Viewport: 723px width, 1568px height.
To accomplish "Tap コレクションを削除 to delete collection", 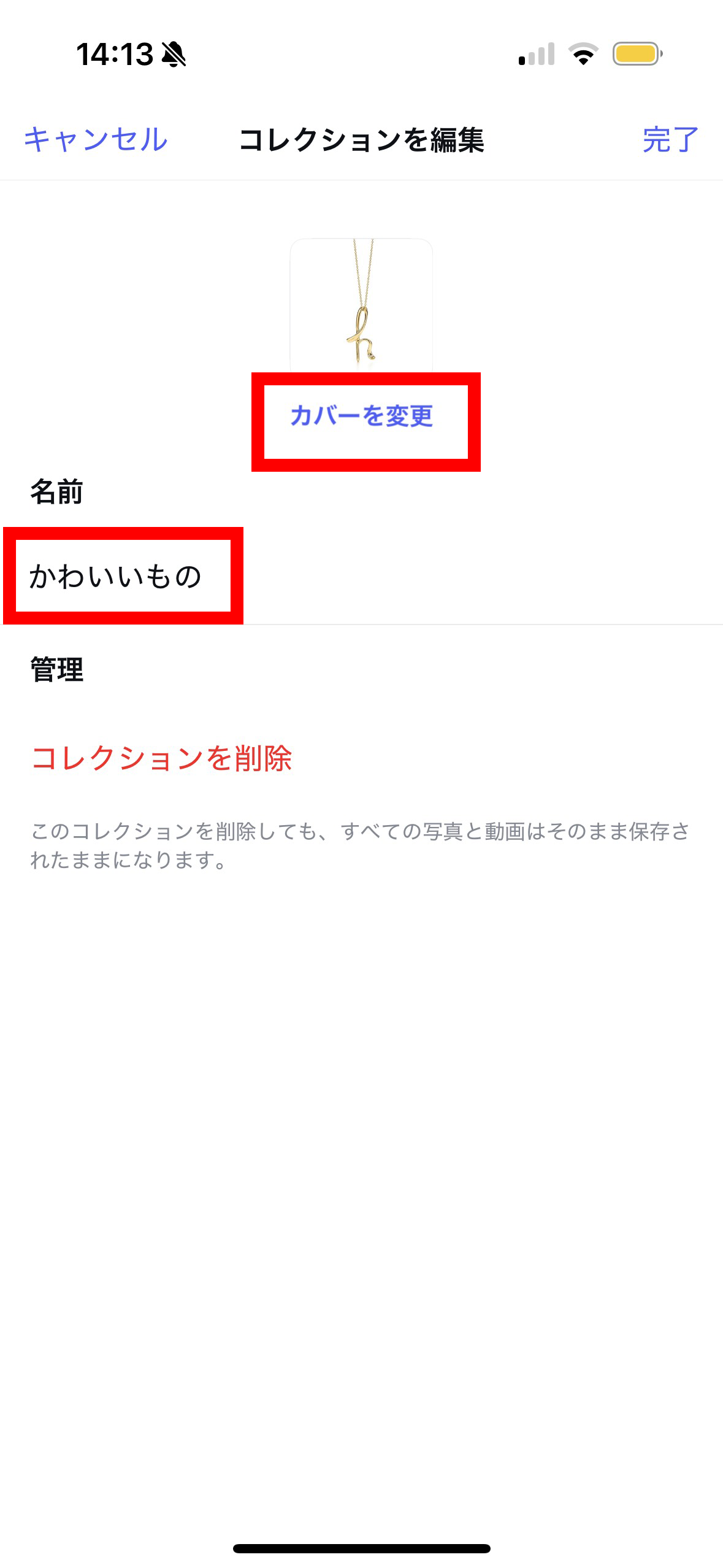I will tap(161, 758).
